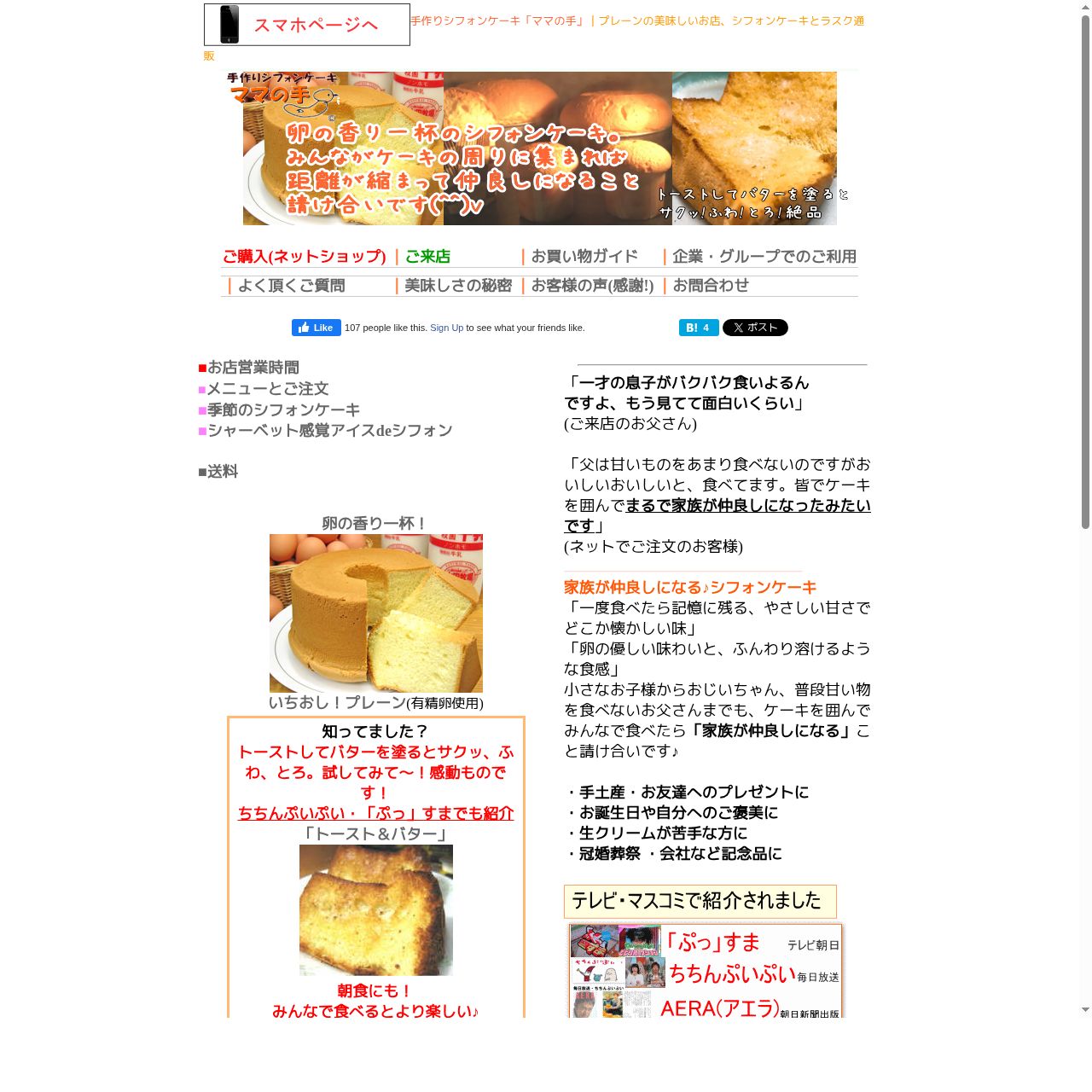Open ちちんぷいぷい・「ぷっ」すまでも紹介 link
This screenshot has width=1092, height=1092.
click(375, 814)
